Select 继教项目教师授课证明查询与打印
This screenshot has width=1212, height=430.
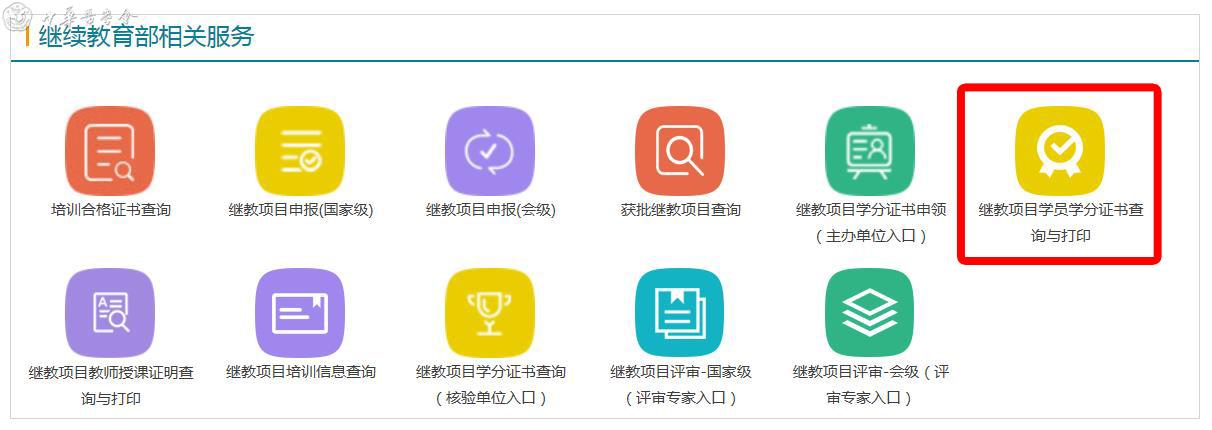pos(110,313)
